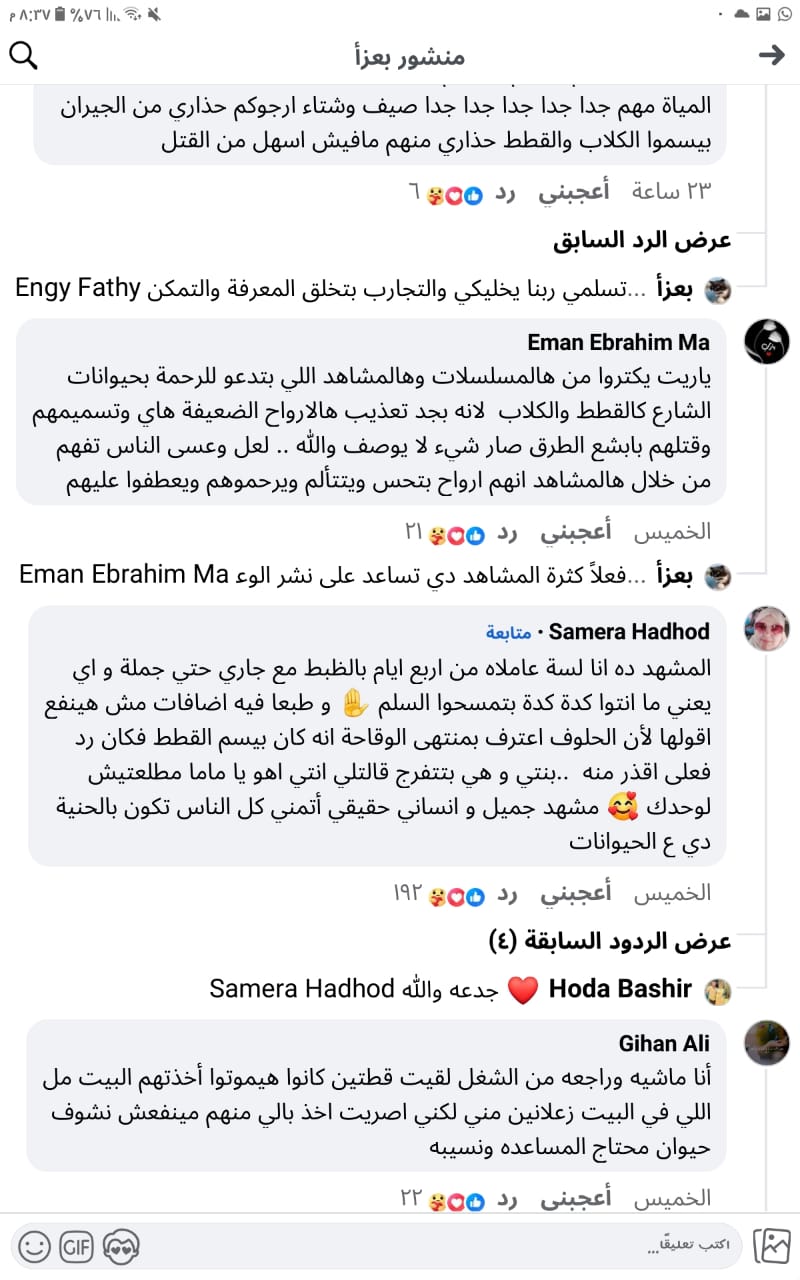Show previous reply عرض الرد السابق
Screen dimensions: 800x1280
[642, 240]
